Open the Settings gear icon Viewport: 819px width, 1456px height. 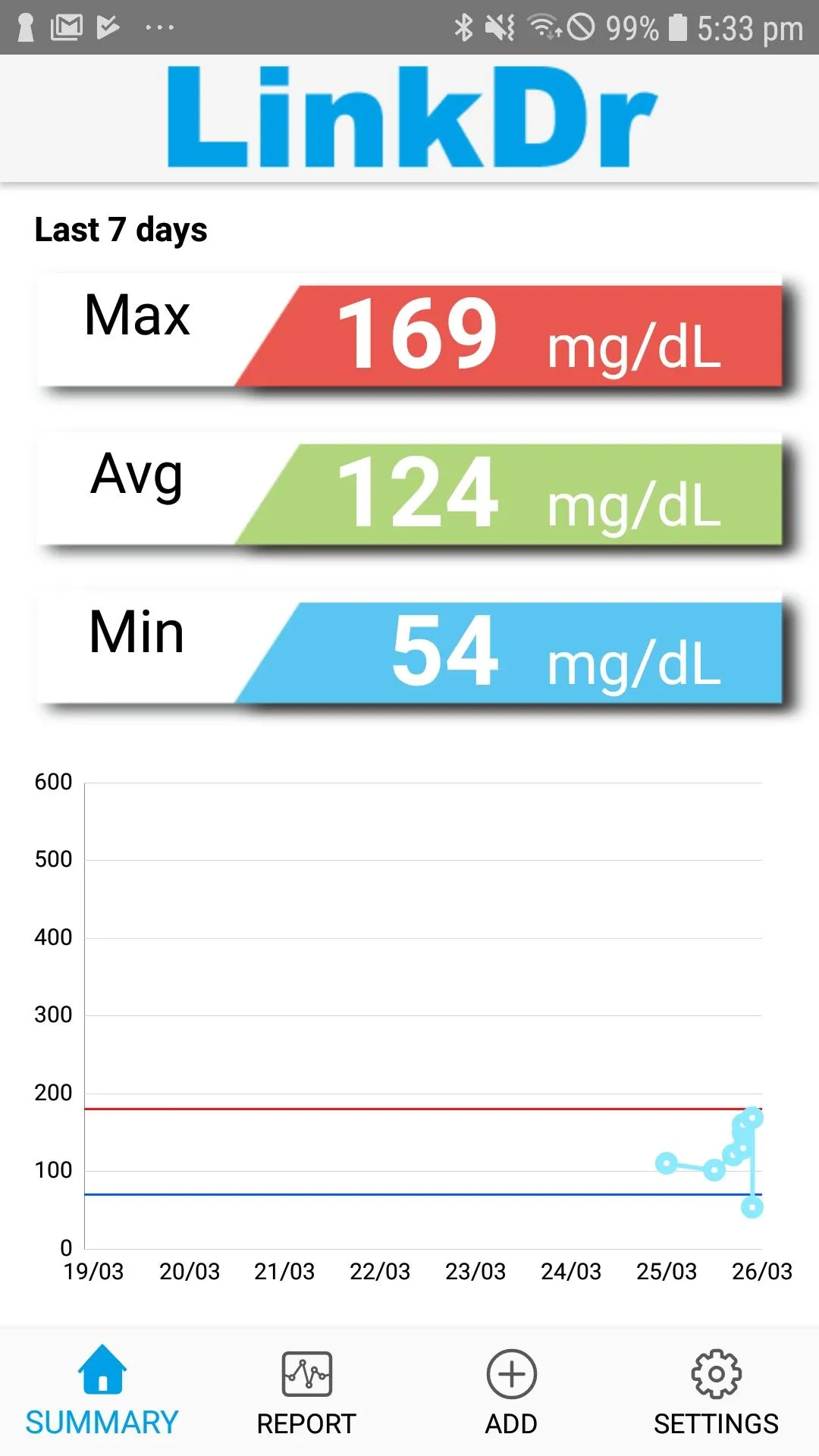[x=714, y=1373]
